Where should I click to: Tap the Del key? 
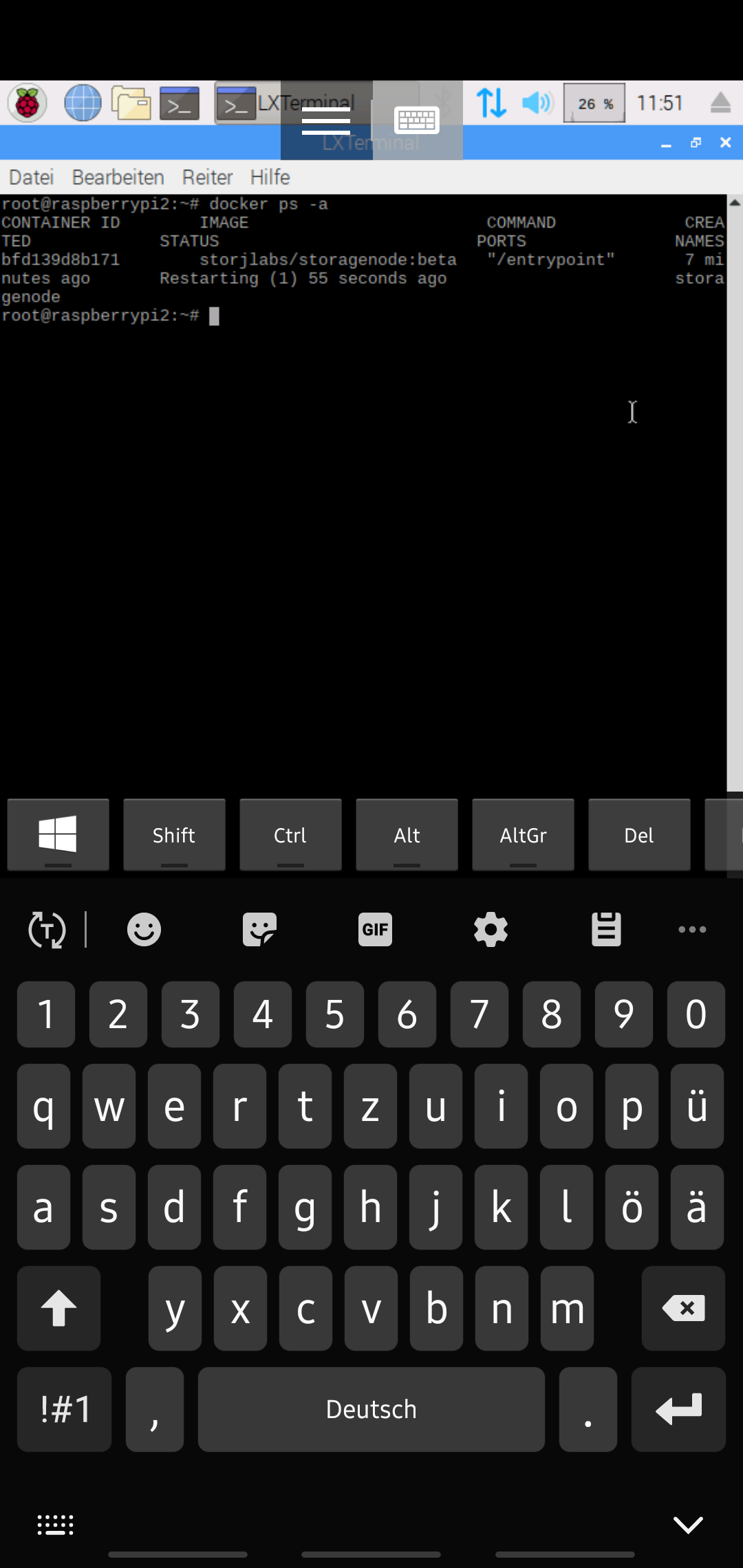pyautogui.click(x=639, y=835)
